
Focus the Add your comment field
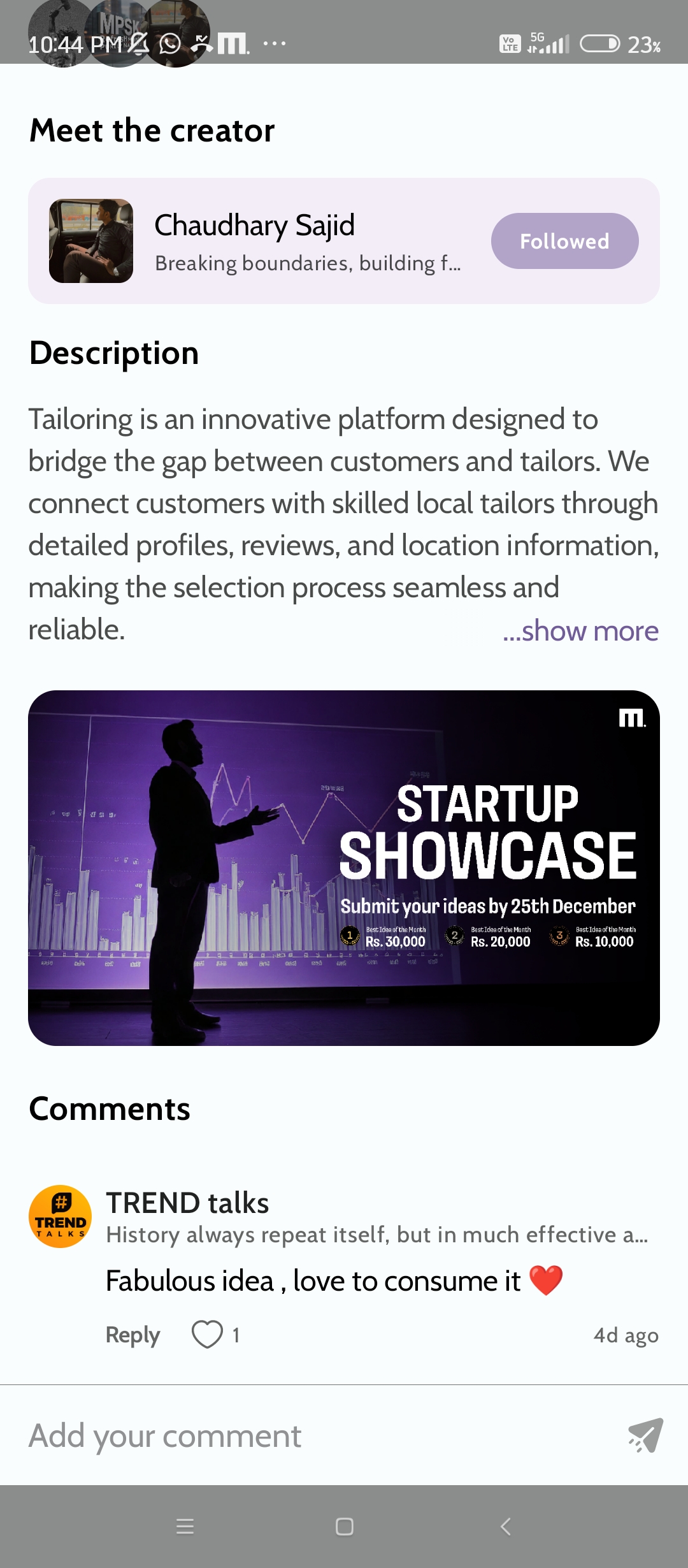pyautogui.click(x=306, y=1436)
